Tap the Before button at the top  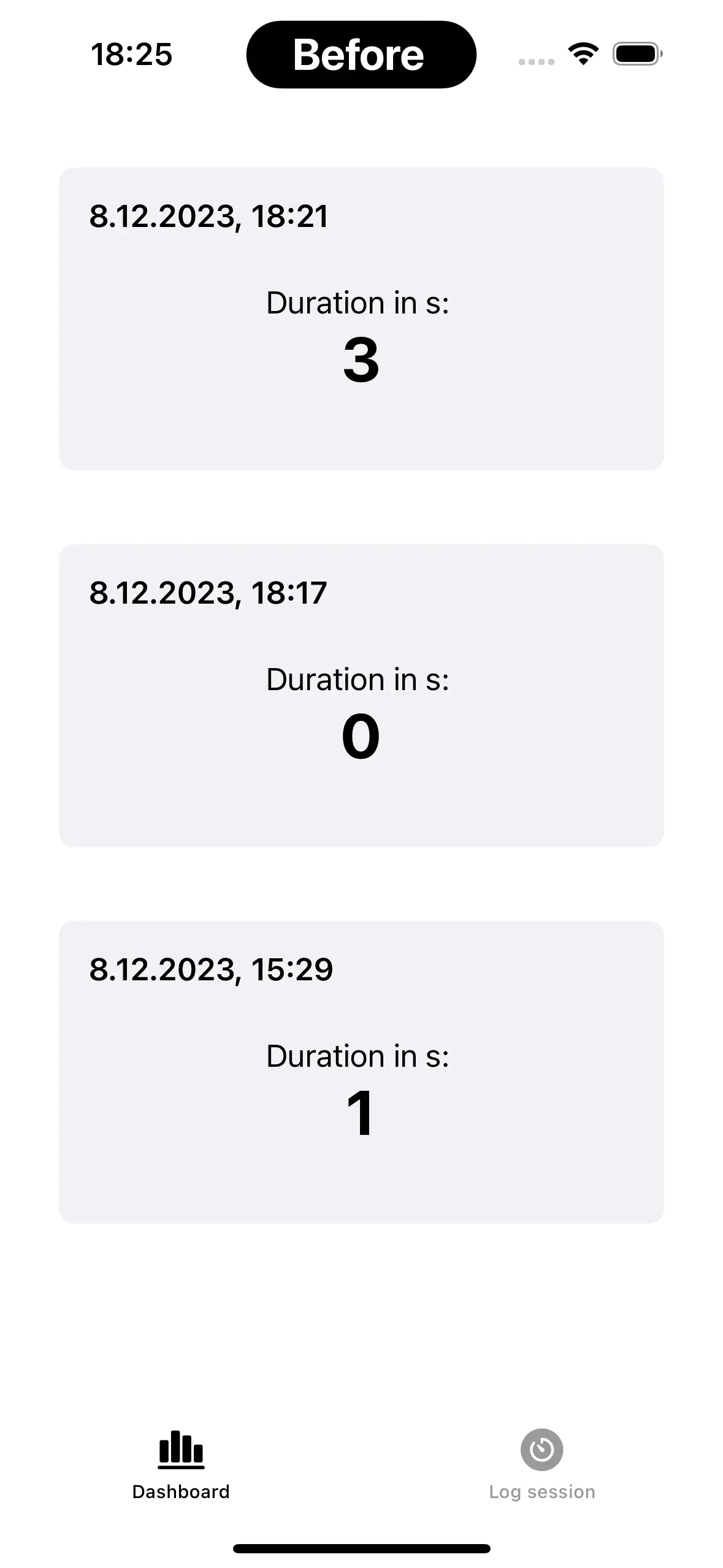coord(361,54)
